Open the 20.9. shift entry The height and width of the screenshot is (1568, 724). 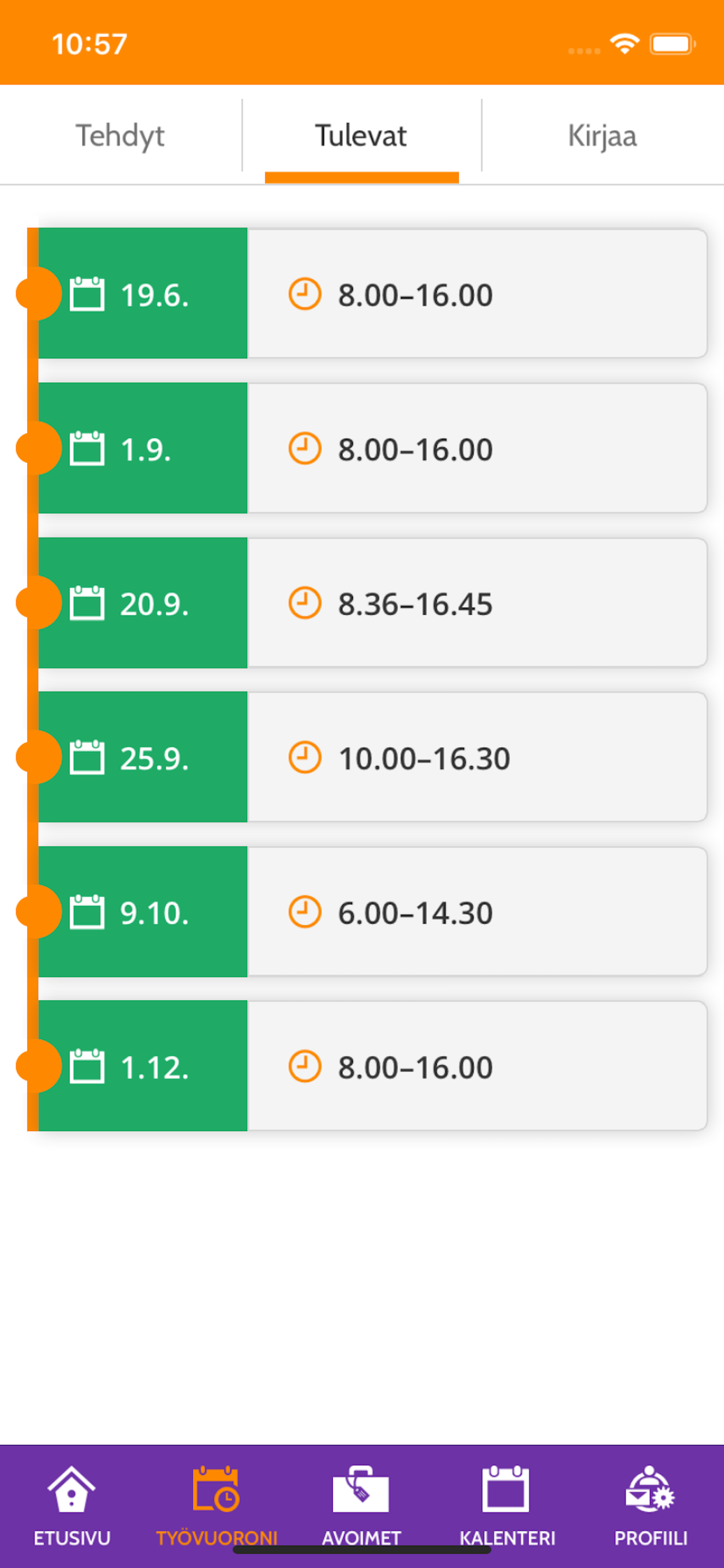[365, 604]
